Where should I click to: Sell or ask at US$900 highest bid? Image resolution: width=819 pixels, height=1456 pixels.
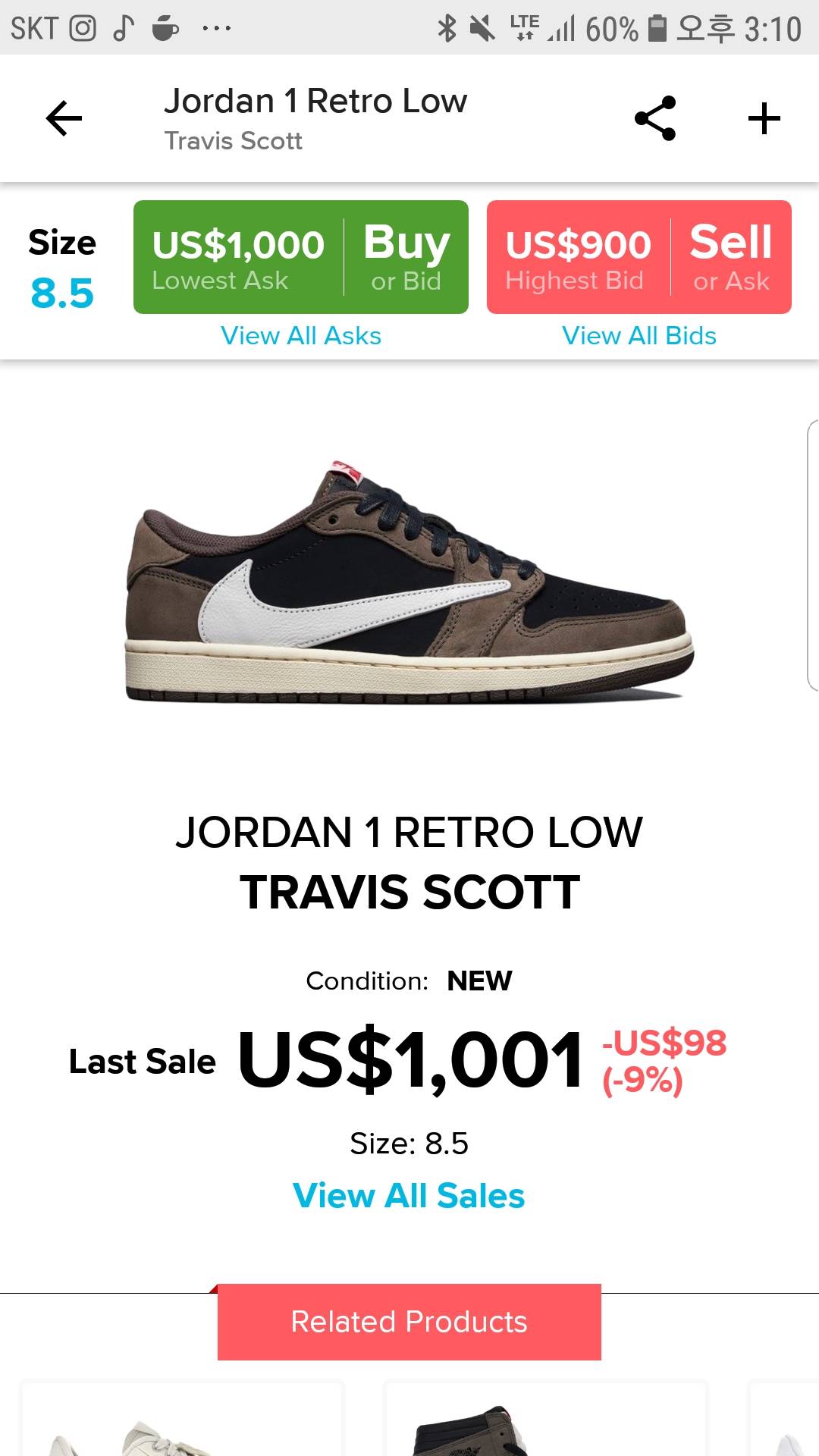pyautogui.click(x=639, y=257)
